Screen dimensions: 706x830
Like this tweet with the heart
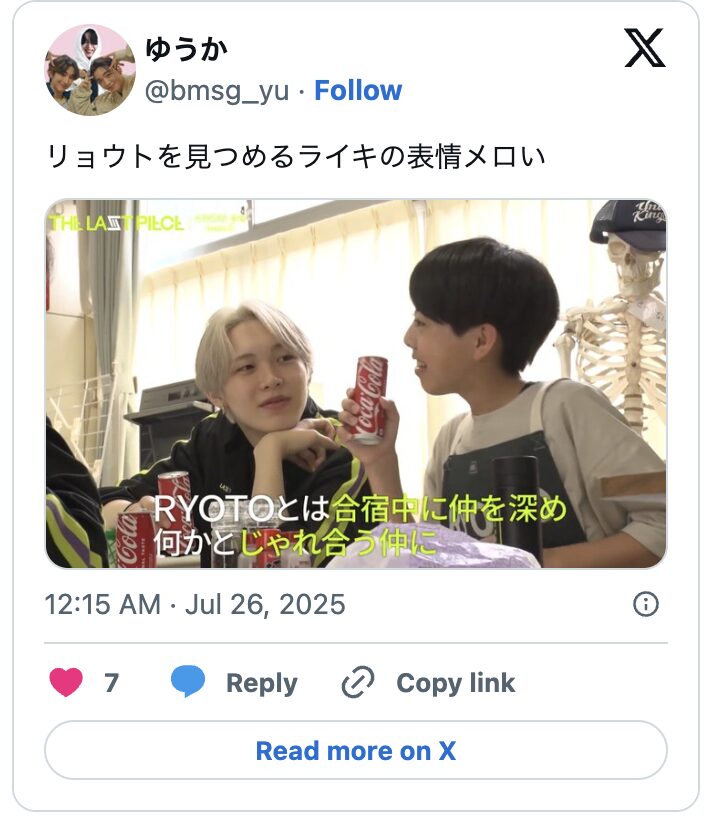click(x=66, y=683)
